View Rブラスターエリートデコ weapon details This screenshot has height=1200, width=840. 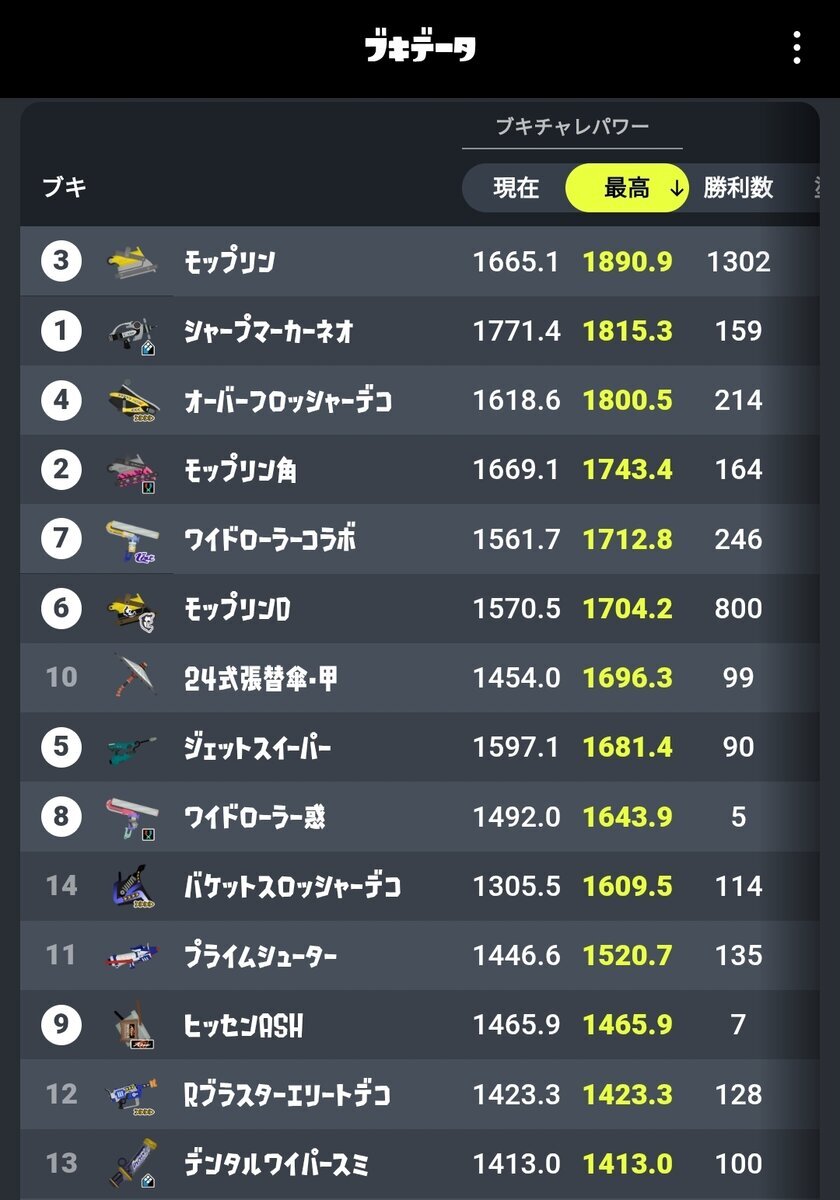pos(287,1095)
